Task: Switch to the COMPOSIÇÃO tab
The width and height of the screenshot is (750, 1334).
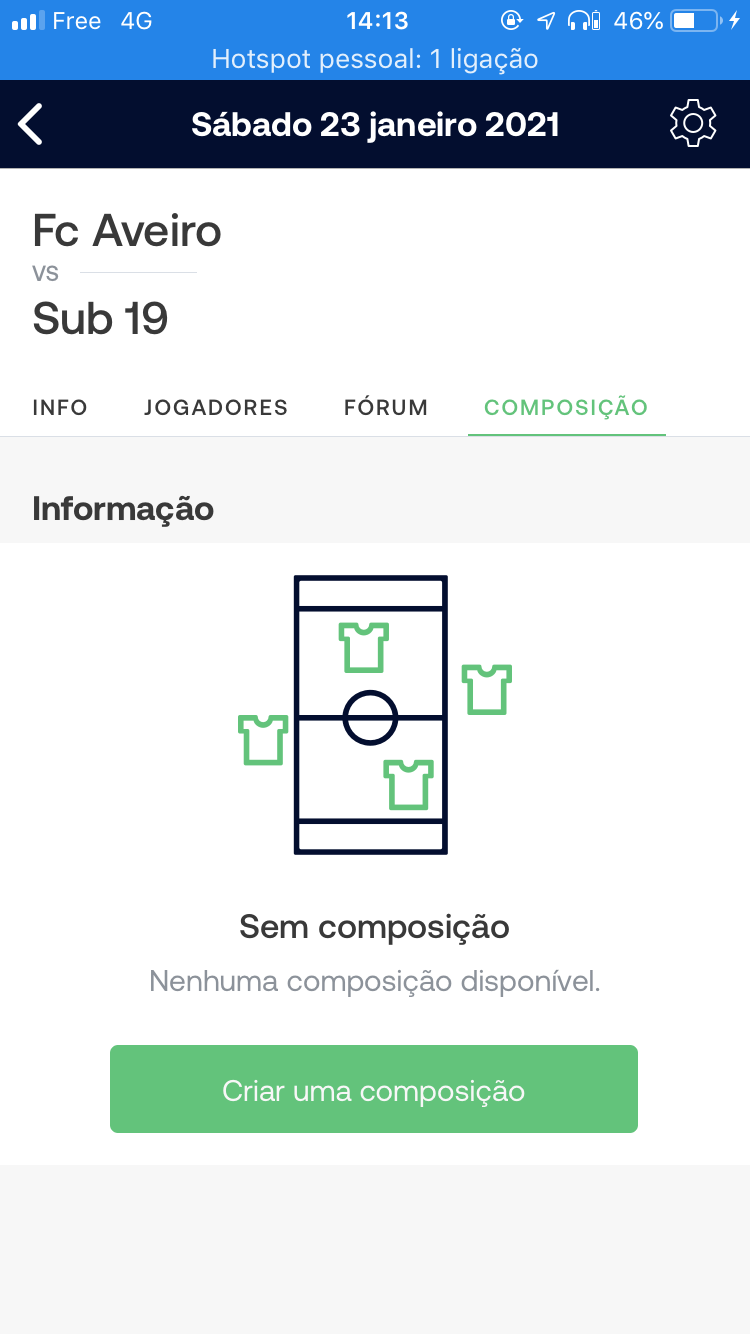Action: (x=566, y=407)
